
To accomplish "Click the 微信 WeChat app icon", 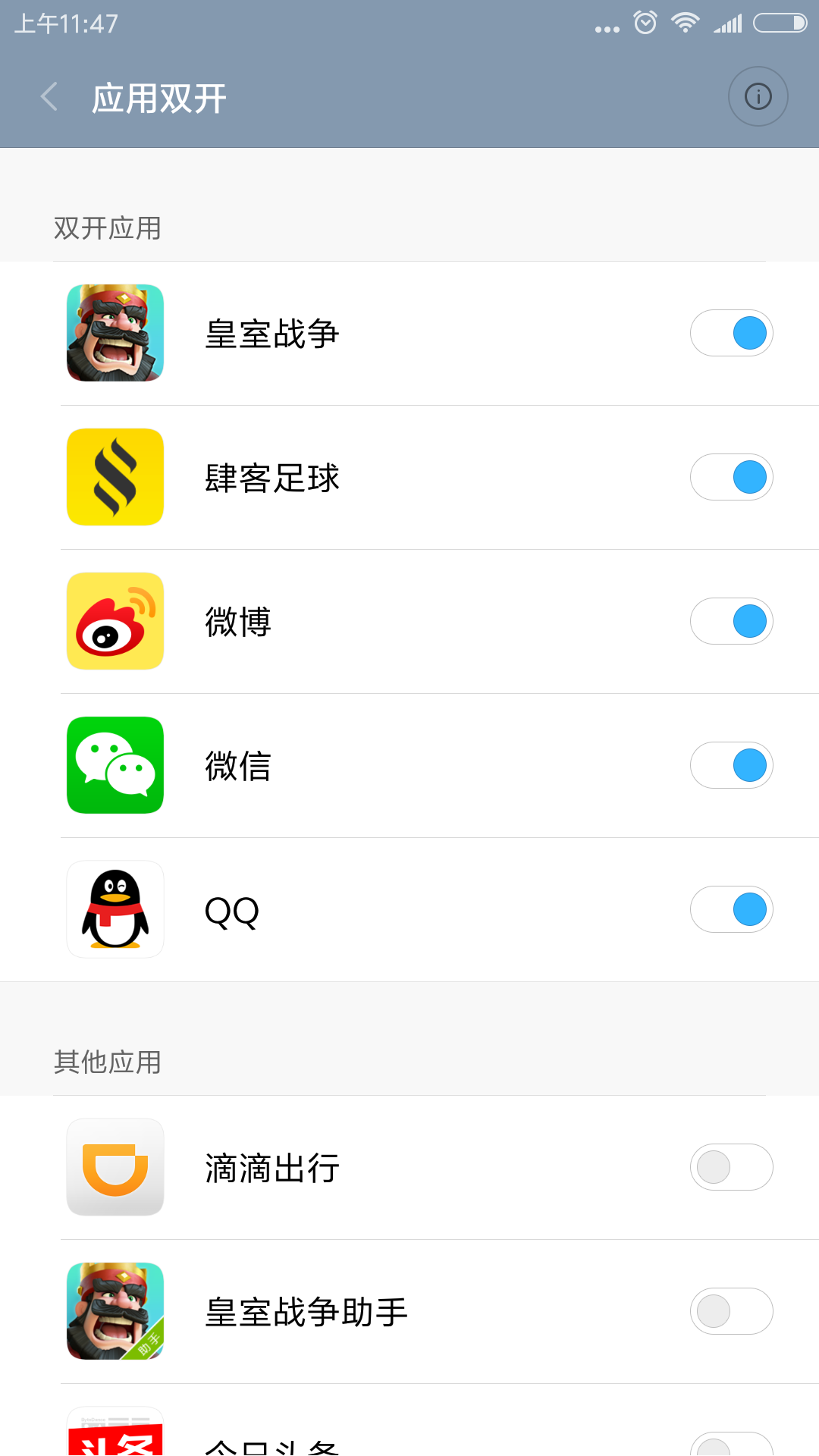I will (115, 764).
